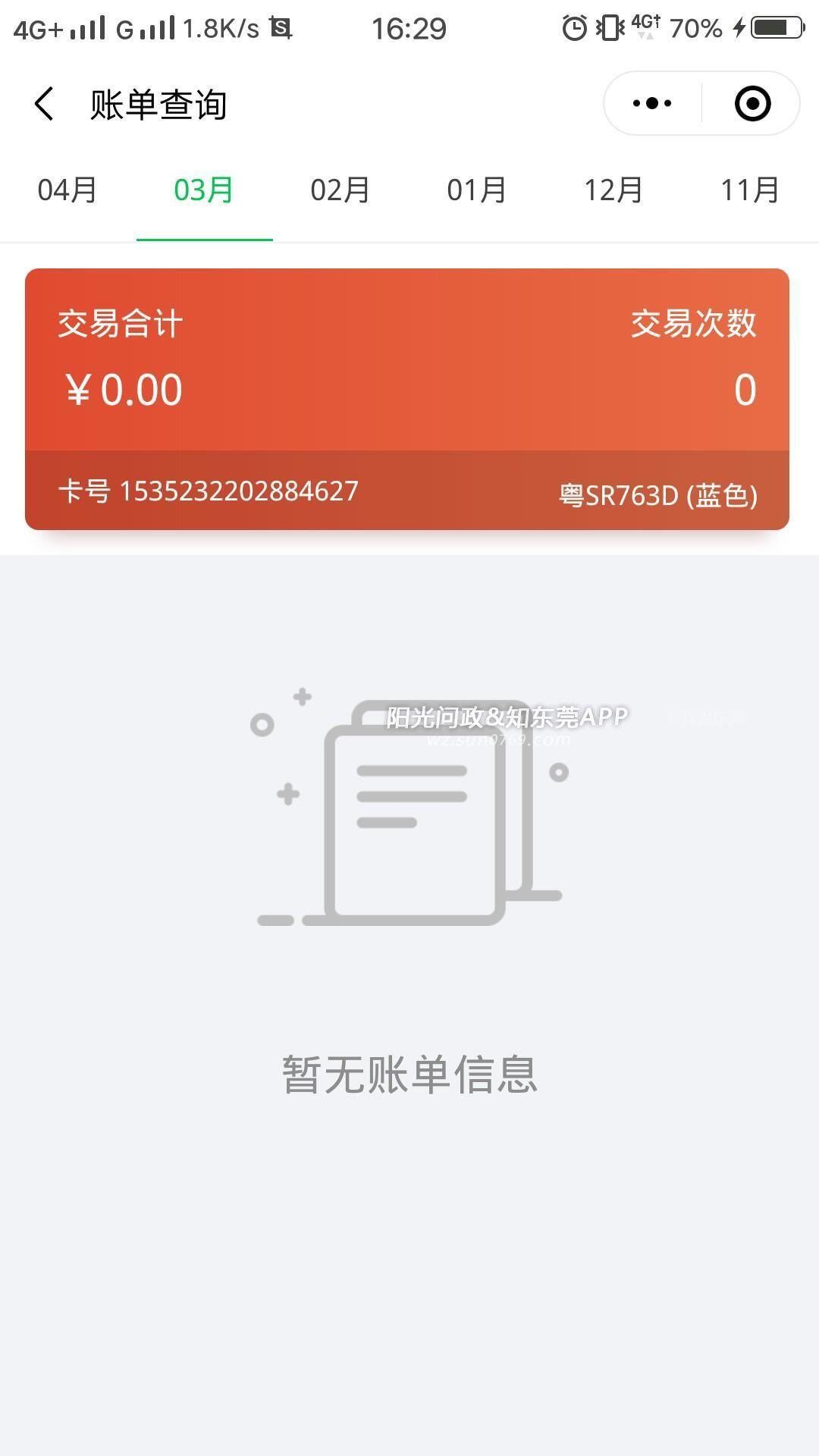
Task: Open the 11月 tab
Action: click(750, 190)
